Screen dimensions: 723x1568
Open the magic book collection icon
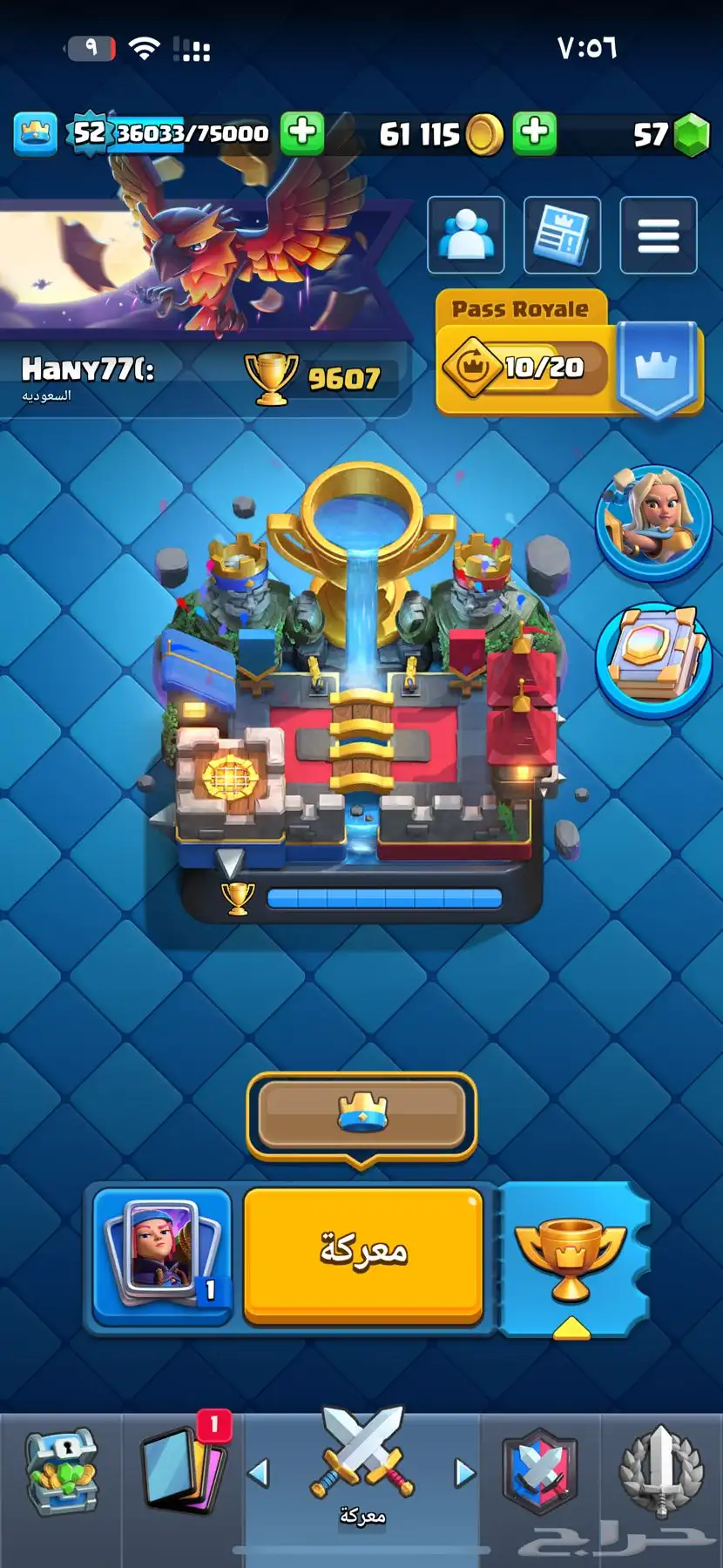click(653, 659)
